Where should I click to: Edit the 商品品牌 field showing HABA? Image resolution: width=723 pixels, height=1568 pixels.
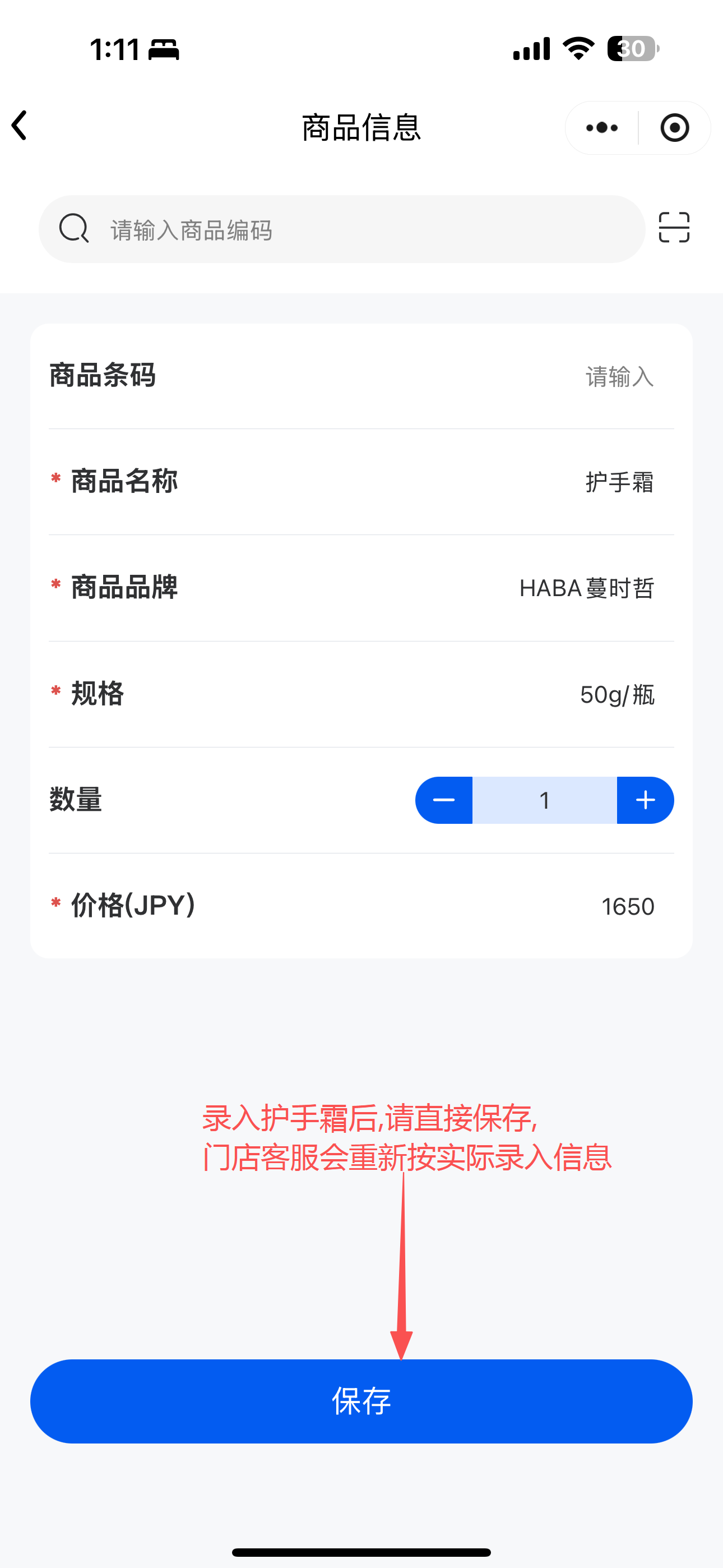tap(587, 588)
